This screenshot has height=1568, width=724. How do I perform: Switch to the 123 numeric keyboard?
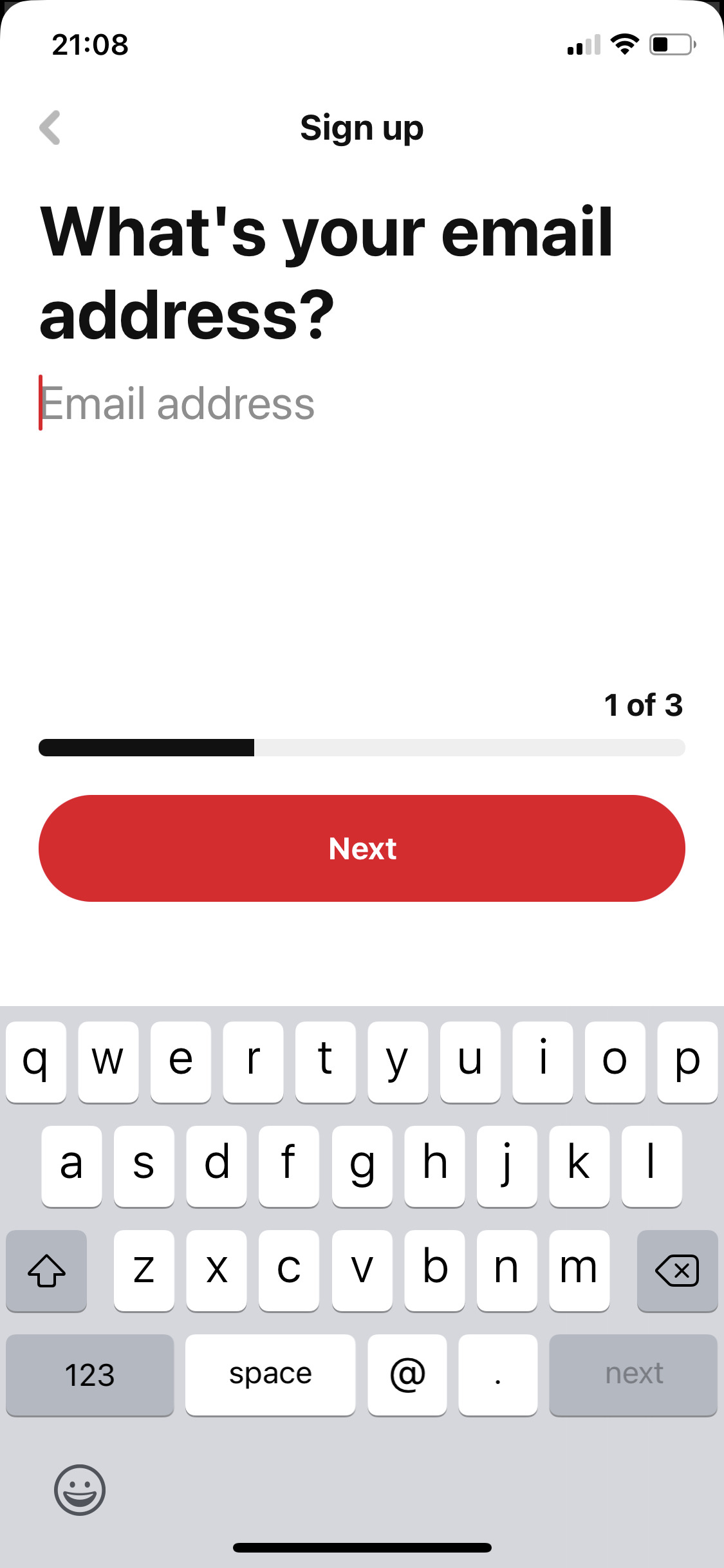point(89,1375)
